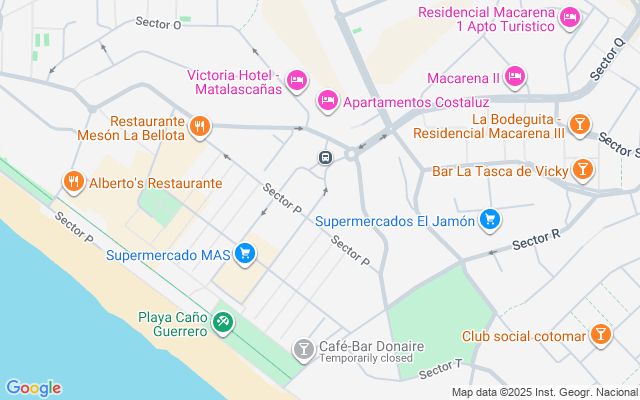Tap the Café-Bar Donaire marker
Viewport: 640px width, 400px height.
pyautogui.click(x=302, y=348)
